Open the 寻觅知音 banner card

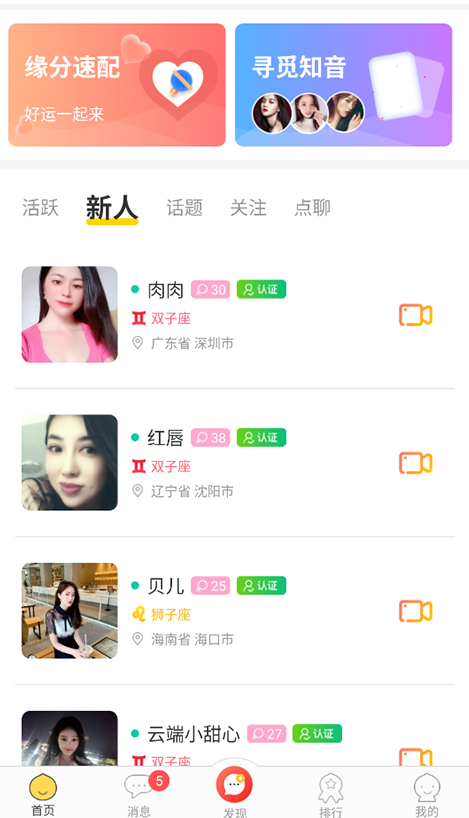pyautogui.click(x=343, y=85)
